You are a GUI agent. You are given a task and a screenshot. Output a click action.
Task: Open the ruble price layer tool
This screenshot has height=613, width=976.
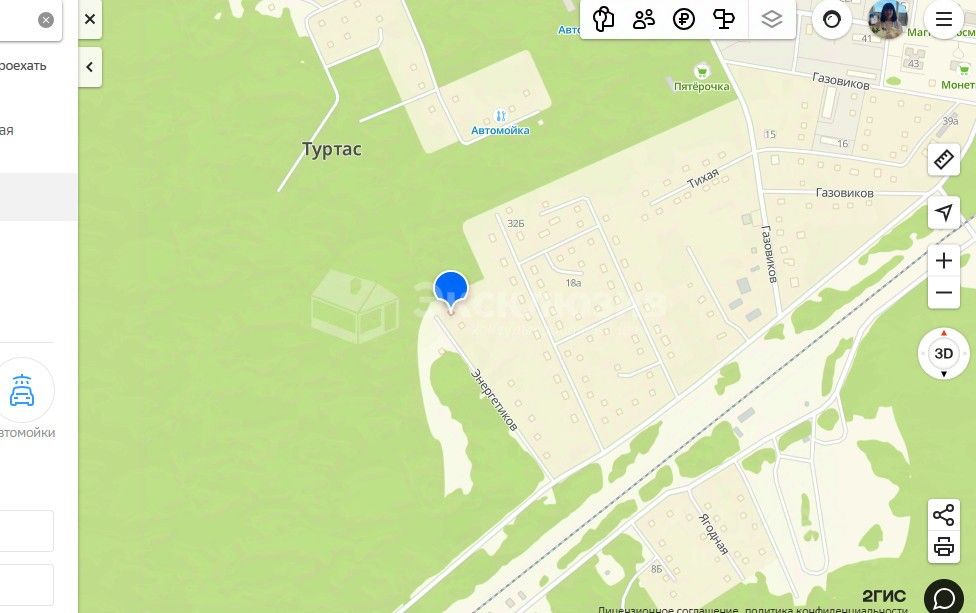[684, 19]
